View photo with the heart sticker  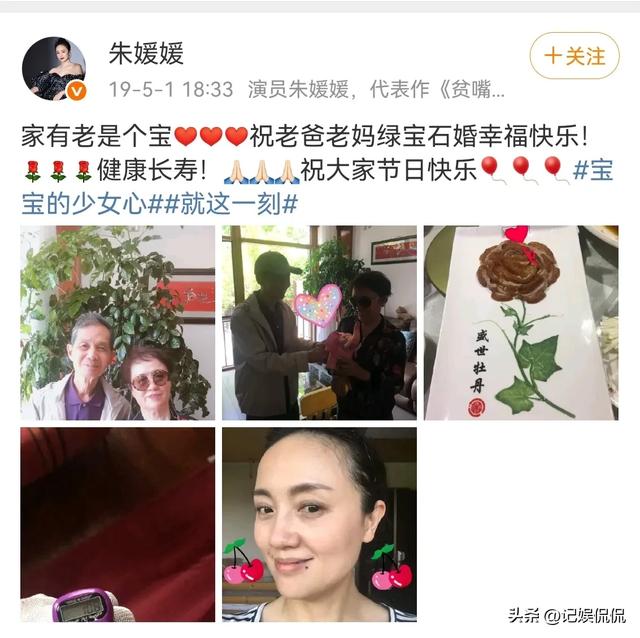[x=319, y=322]
